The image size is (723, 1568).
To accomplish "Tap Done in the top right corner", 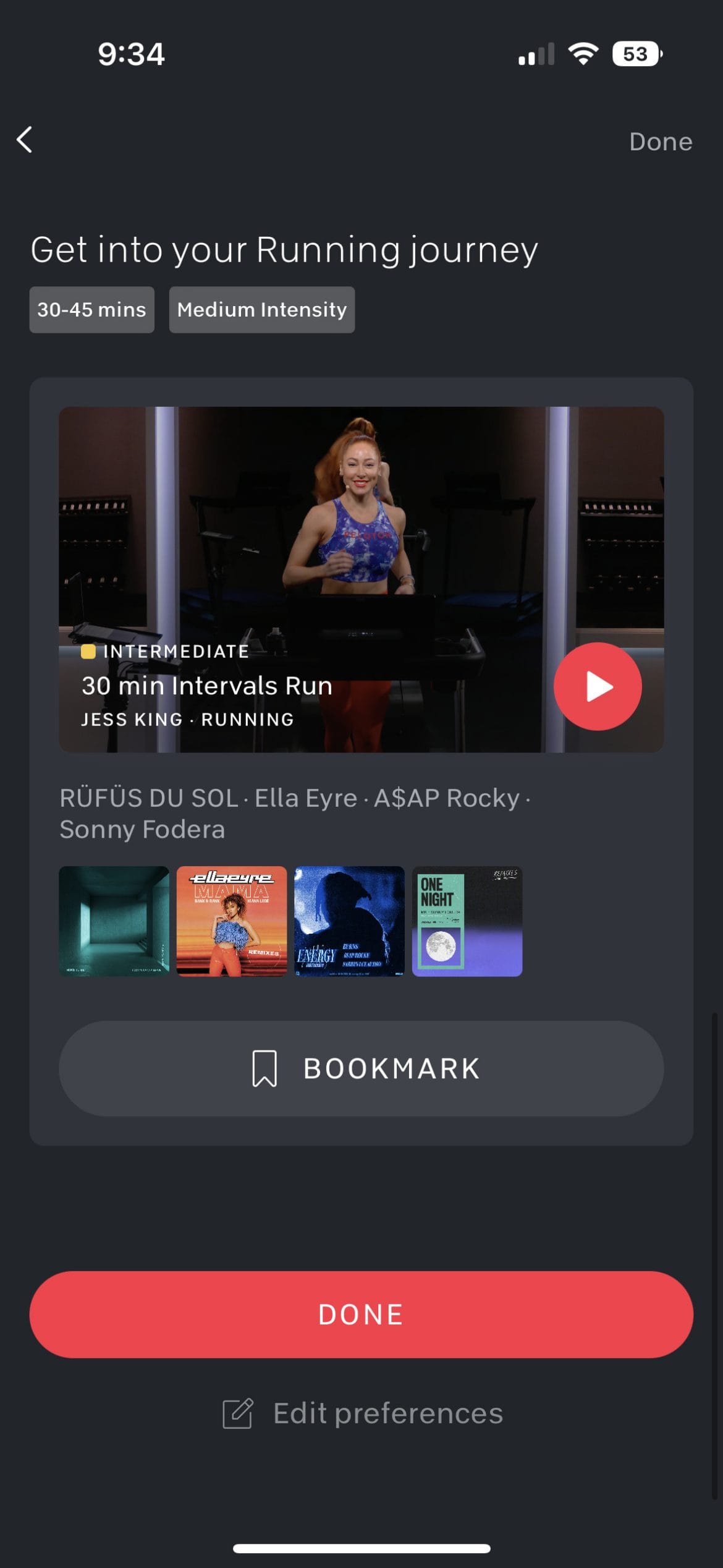I will [x=661, y=142].
